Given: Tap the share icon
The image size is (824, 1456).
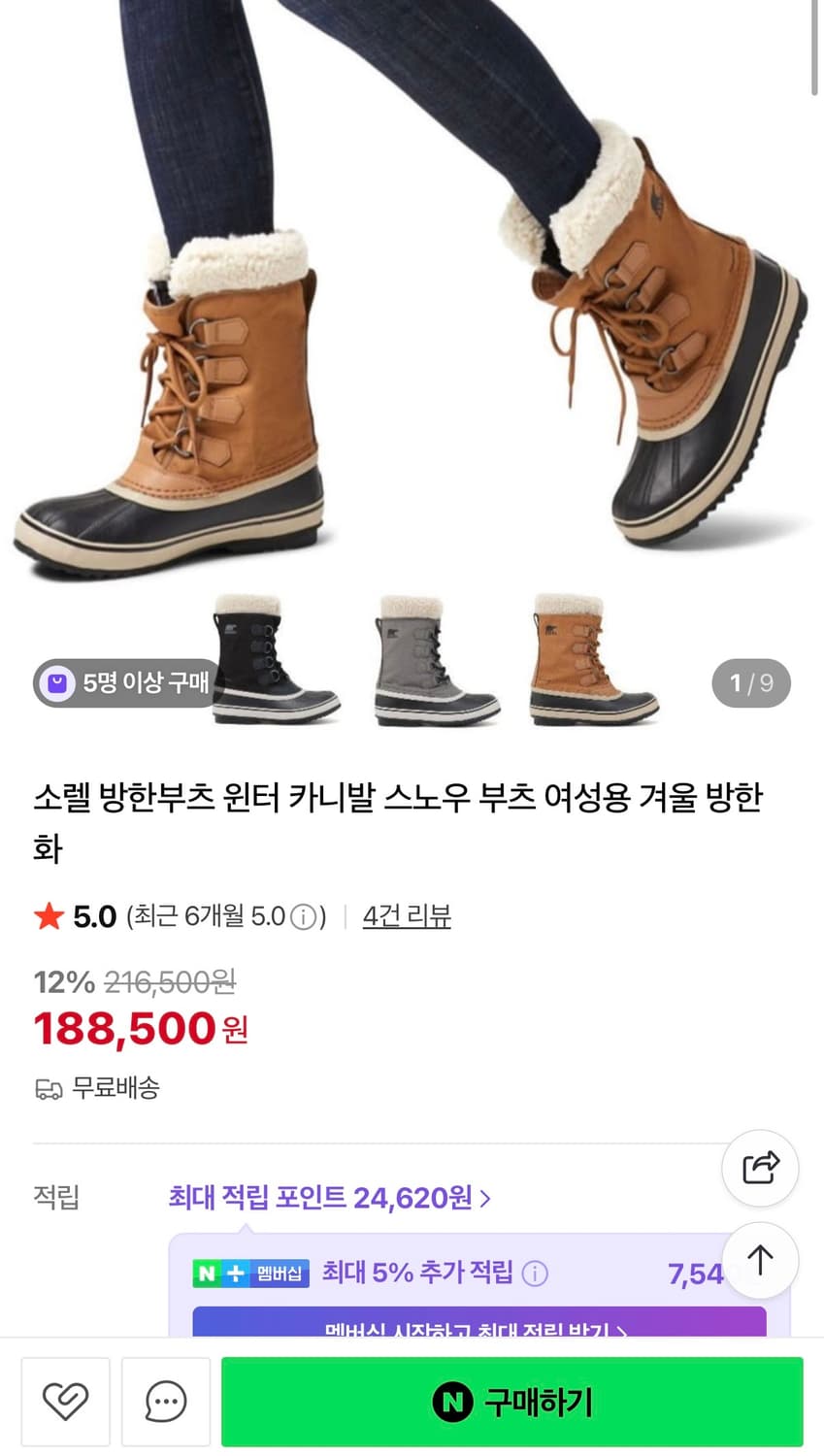Looking at the screenshot, I should click(760, 1168).
